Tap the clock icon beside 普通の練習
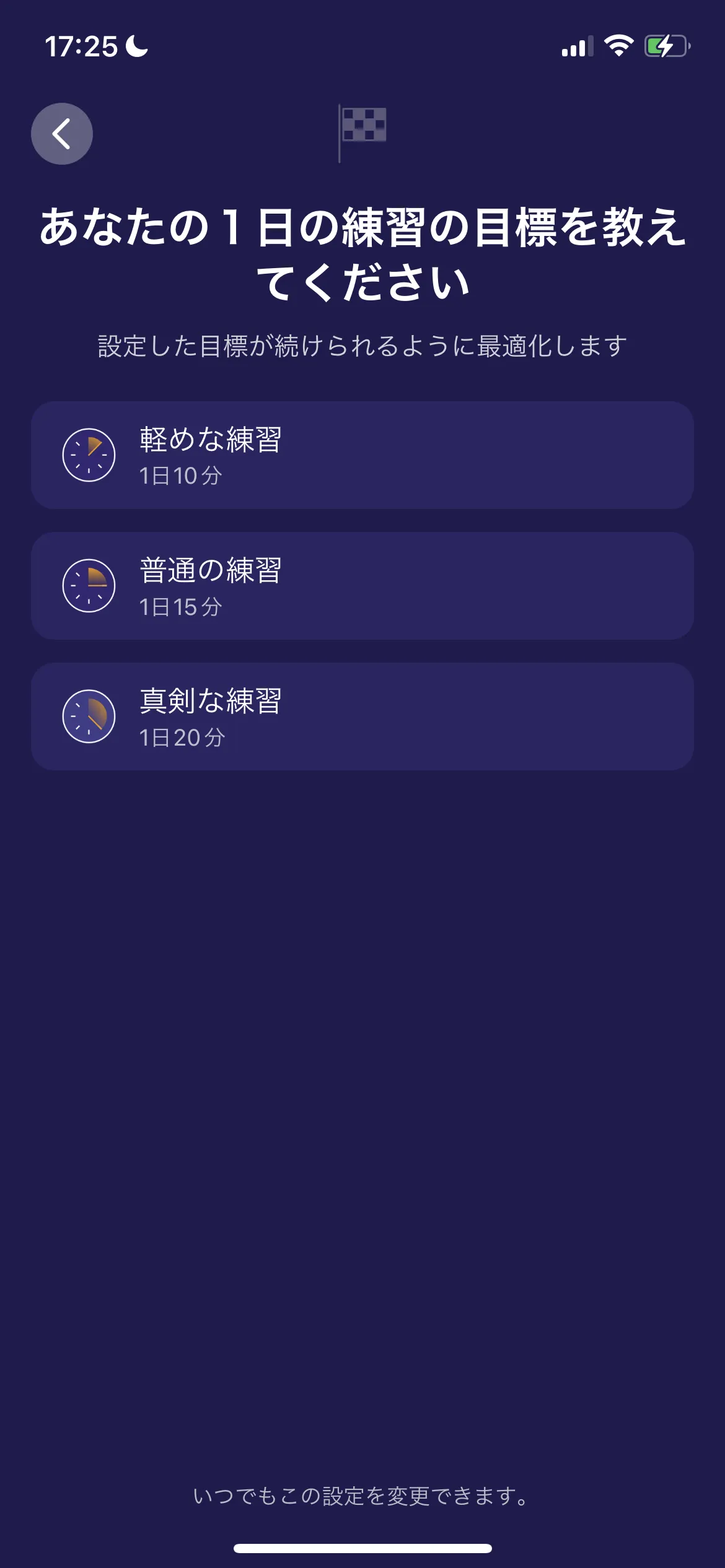The image size is (725, 1568). (x=89, y=586)
